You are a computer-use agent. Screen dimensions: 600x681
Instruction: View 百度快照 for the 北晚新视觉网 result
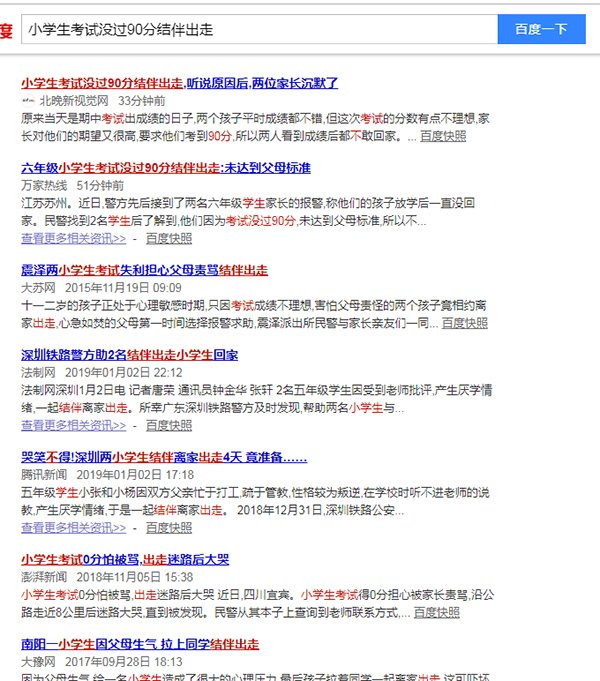[443, 136]
